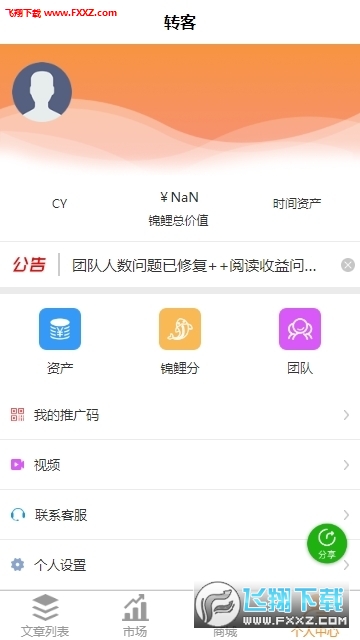Tap the green 分享 share button
Image resolution: width=360 pixels, height=640 pixels.
click(x=327, y=544)
